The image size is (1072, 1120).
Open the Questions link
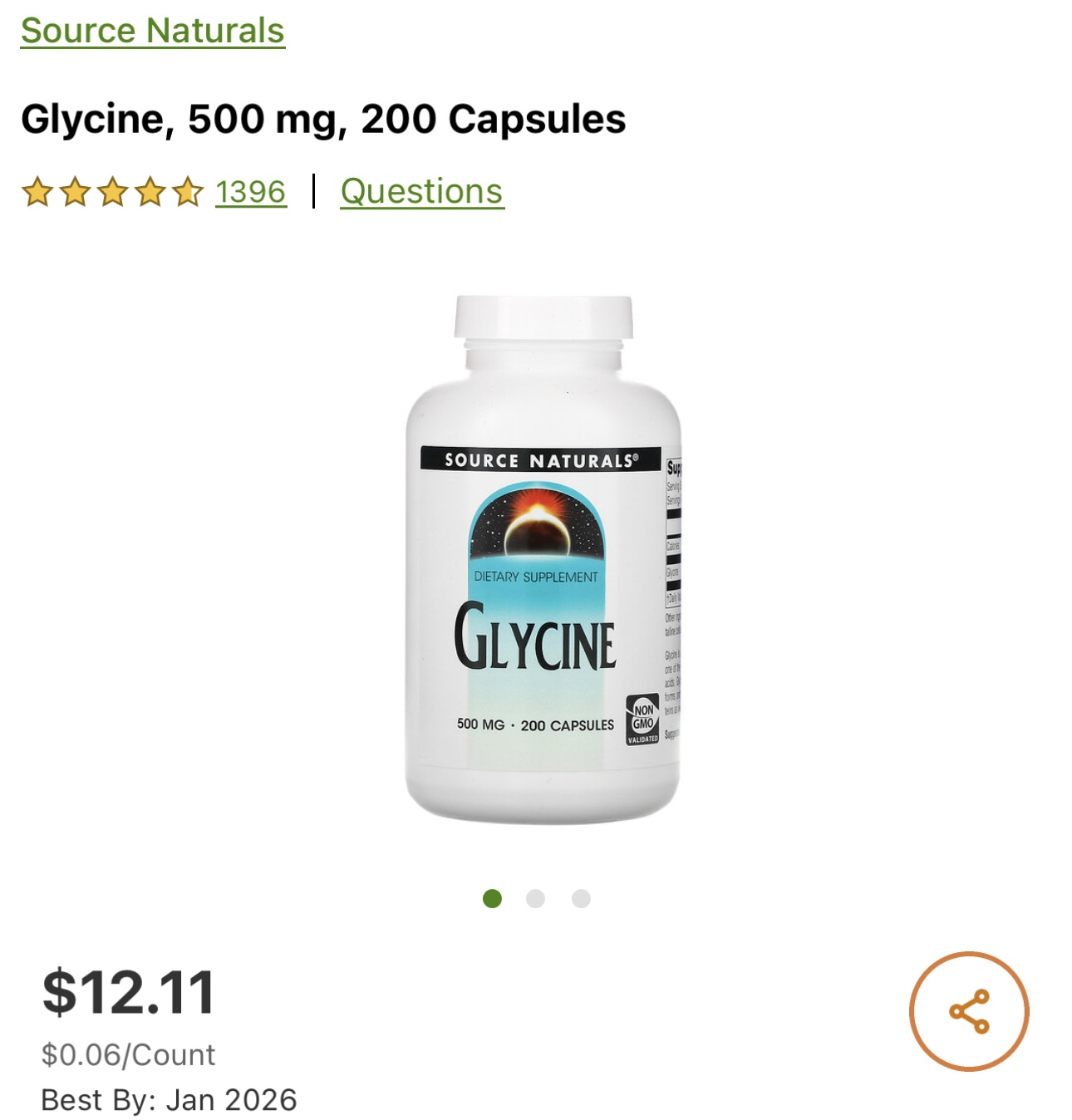(x=422, y=192)
